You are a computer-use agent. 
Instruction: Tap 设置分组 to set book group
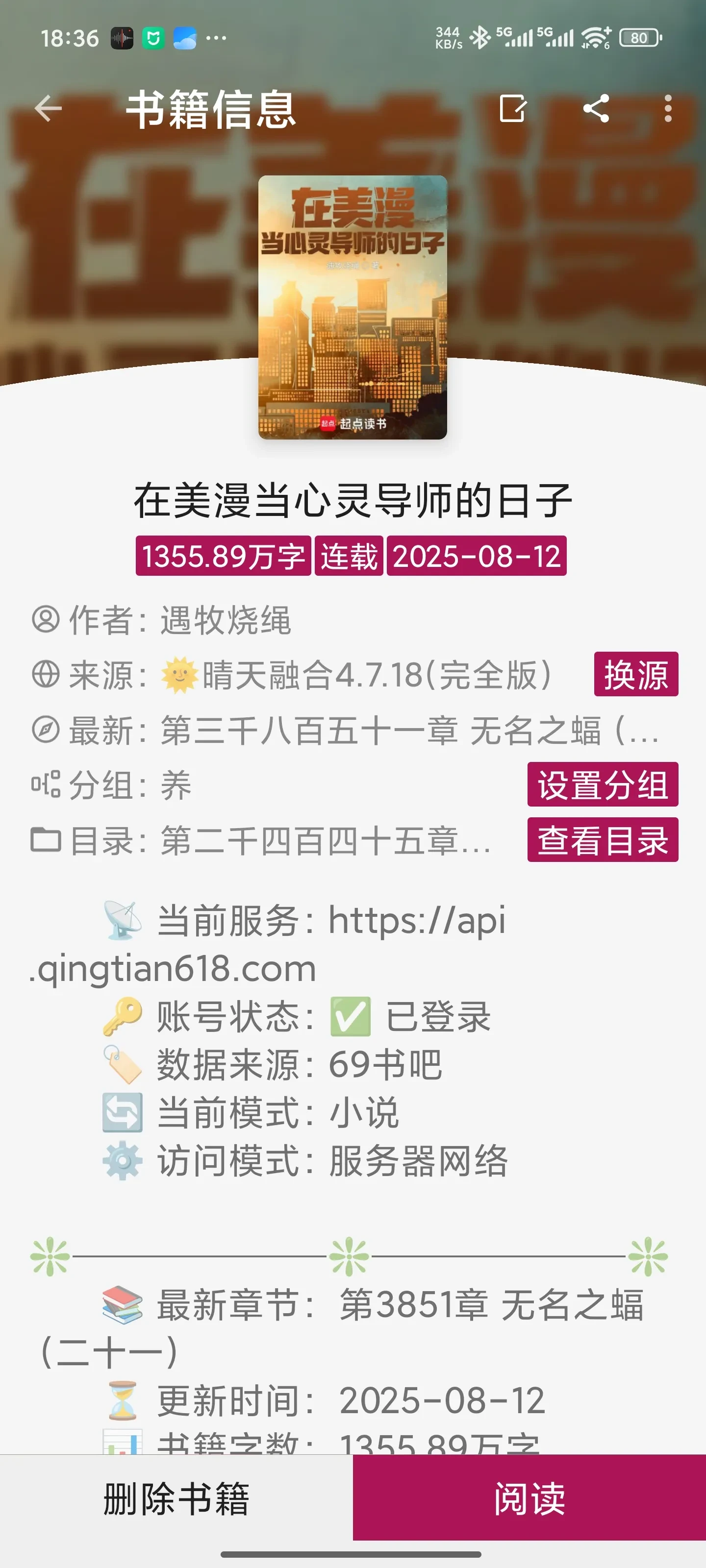point(602,784)
